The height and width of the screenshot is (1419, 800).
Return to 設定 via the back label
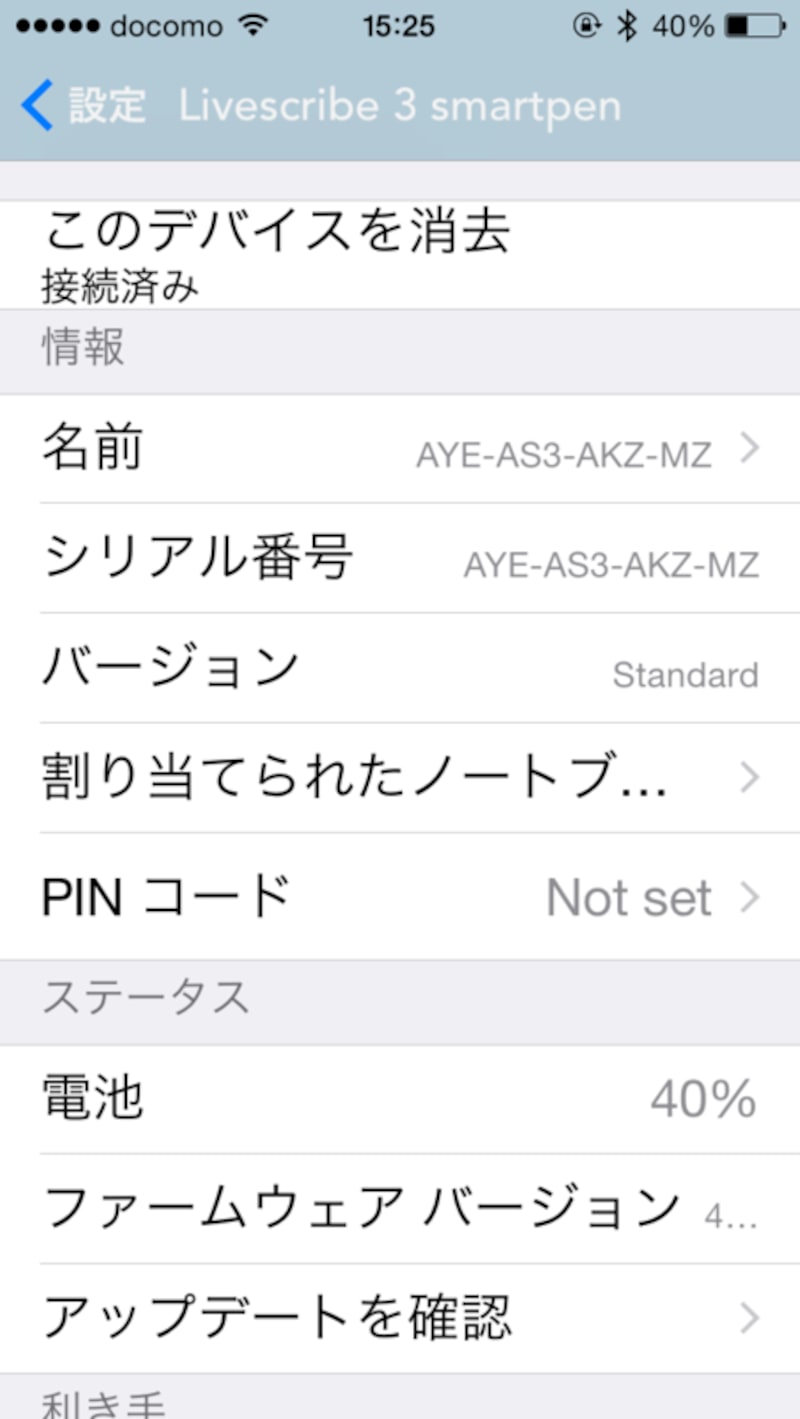106,104
